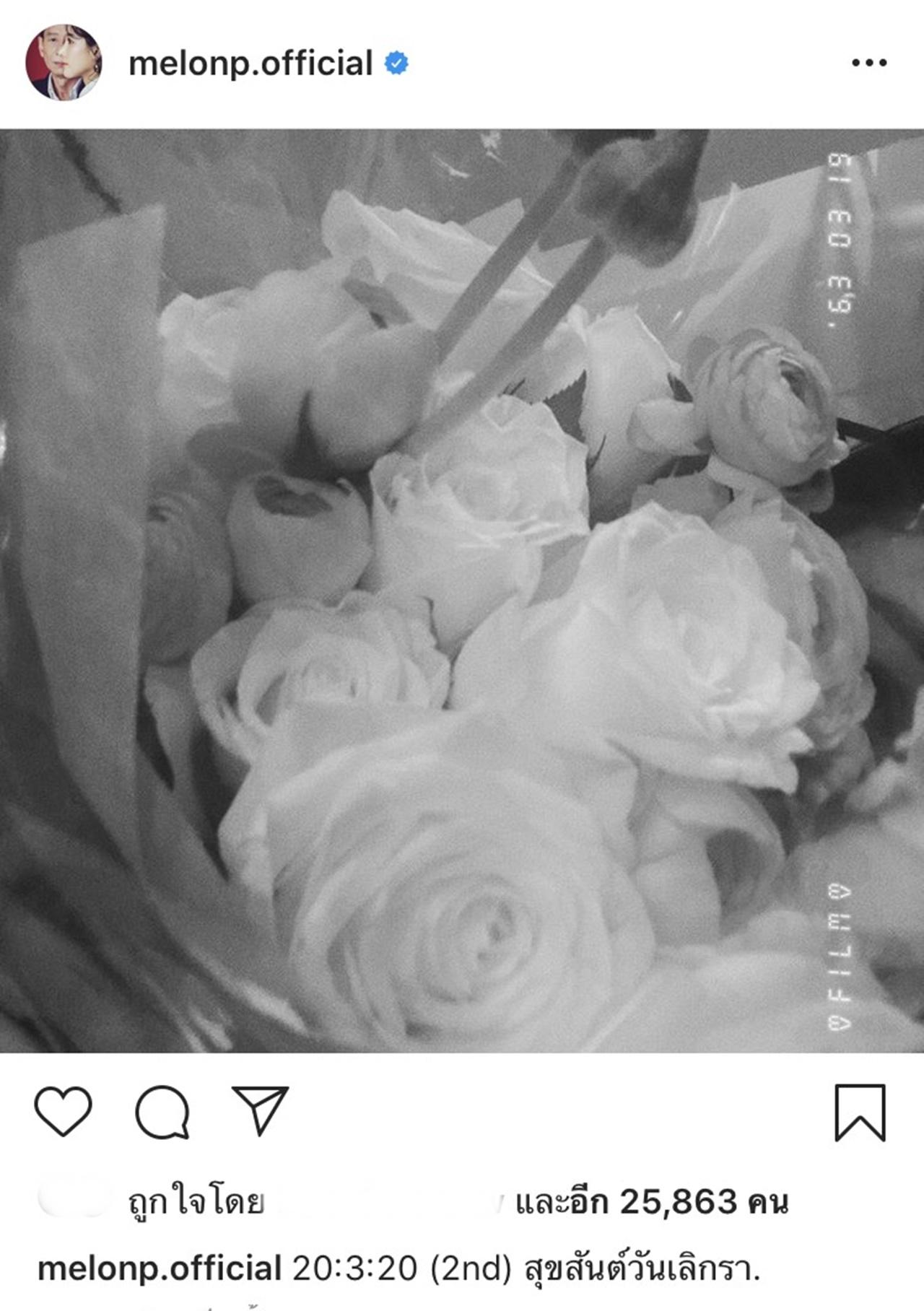This screenshot has width=924, height=1311.
Task: Like this flower bouquet post
Action: (64, 1111)
